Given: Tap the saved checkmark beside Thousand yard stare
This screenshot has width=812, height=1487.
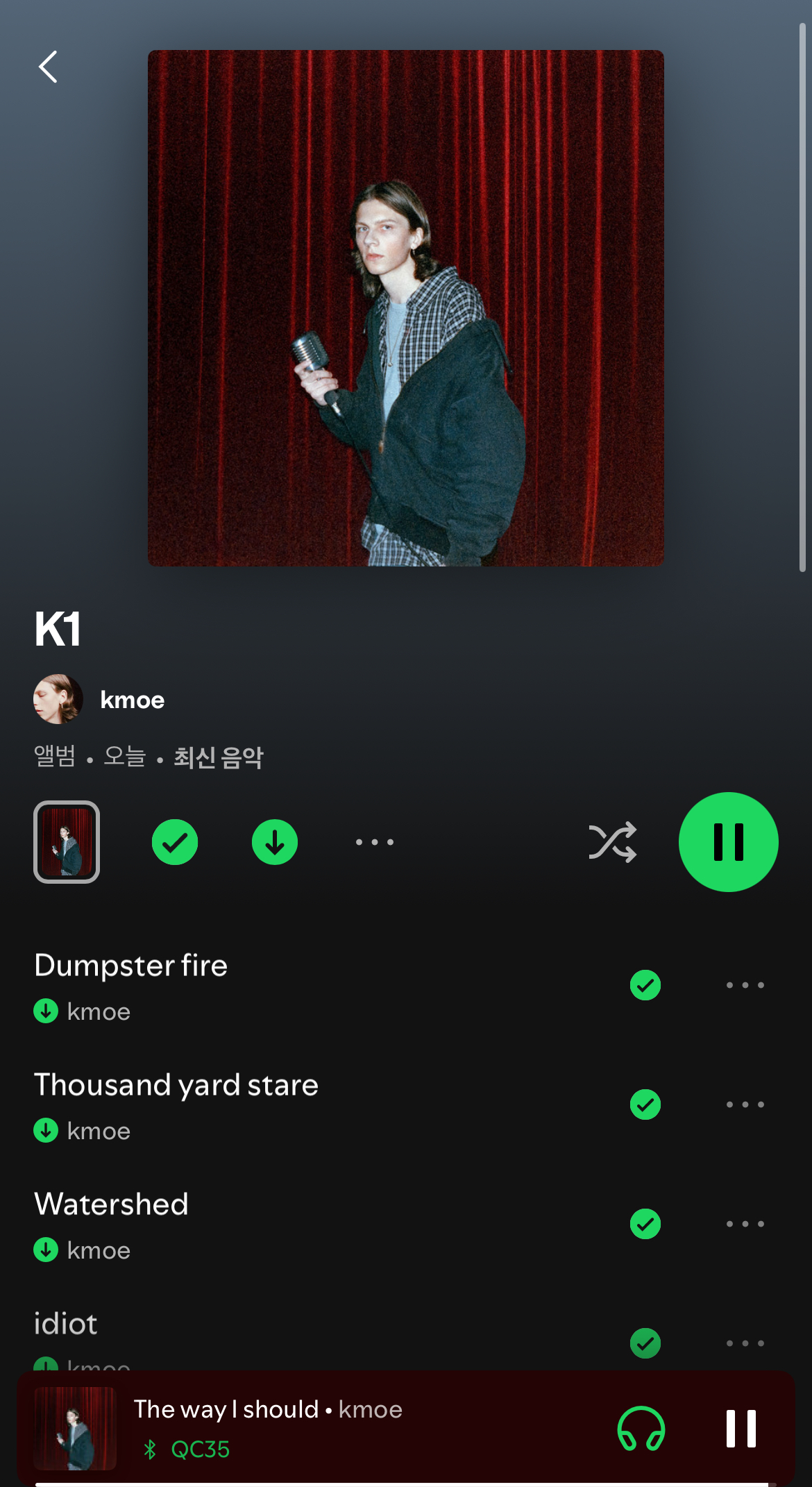Looking at the screenshot, I should [645, 1104].
